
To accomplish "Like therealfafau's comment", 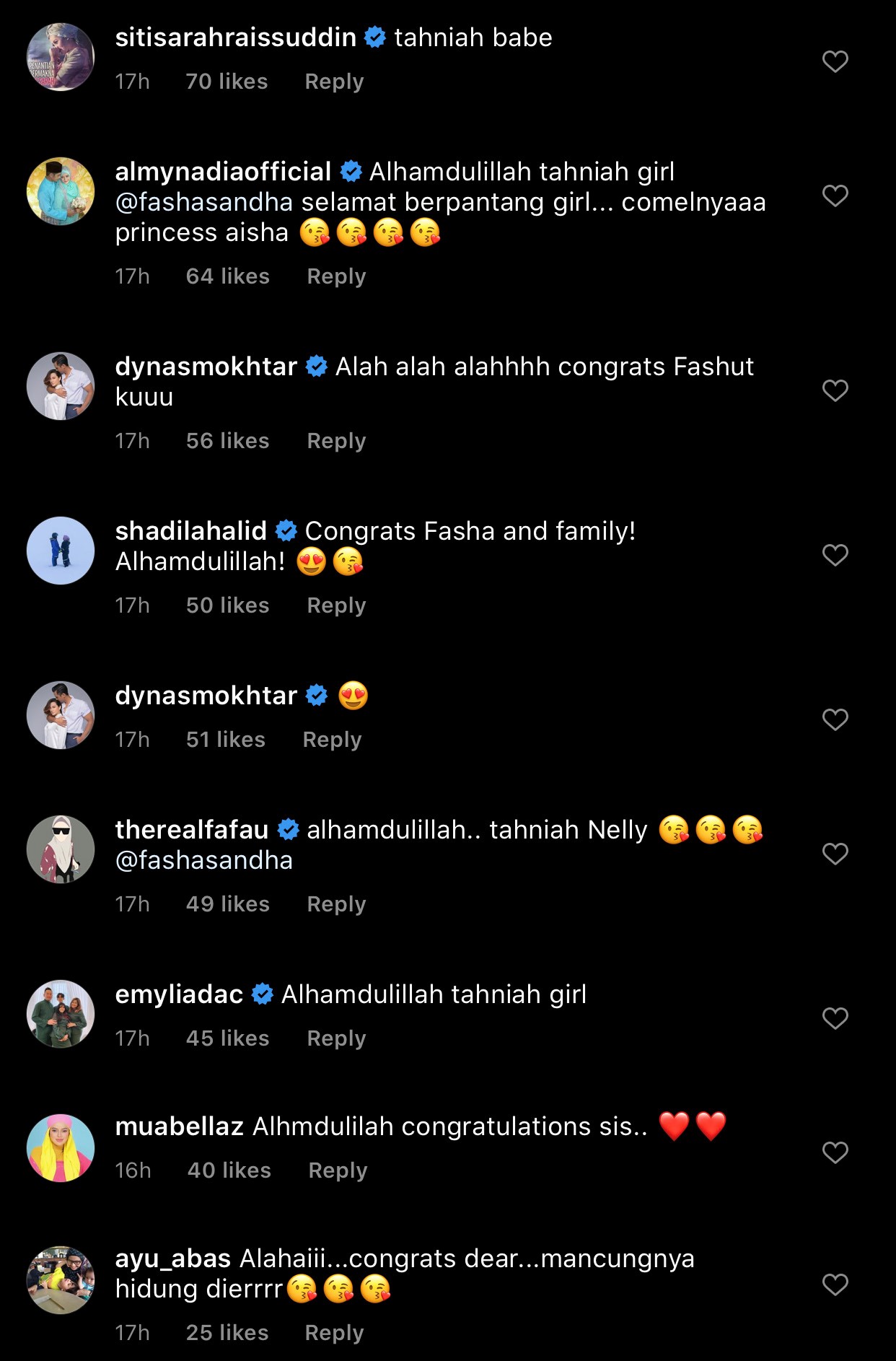I will pyautogui.click(x=835, y=854).
